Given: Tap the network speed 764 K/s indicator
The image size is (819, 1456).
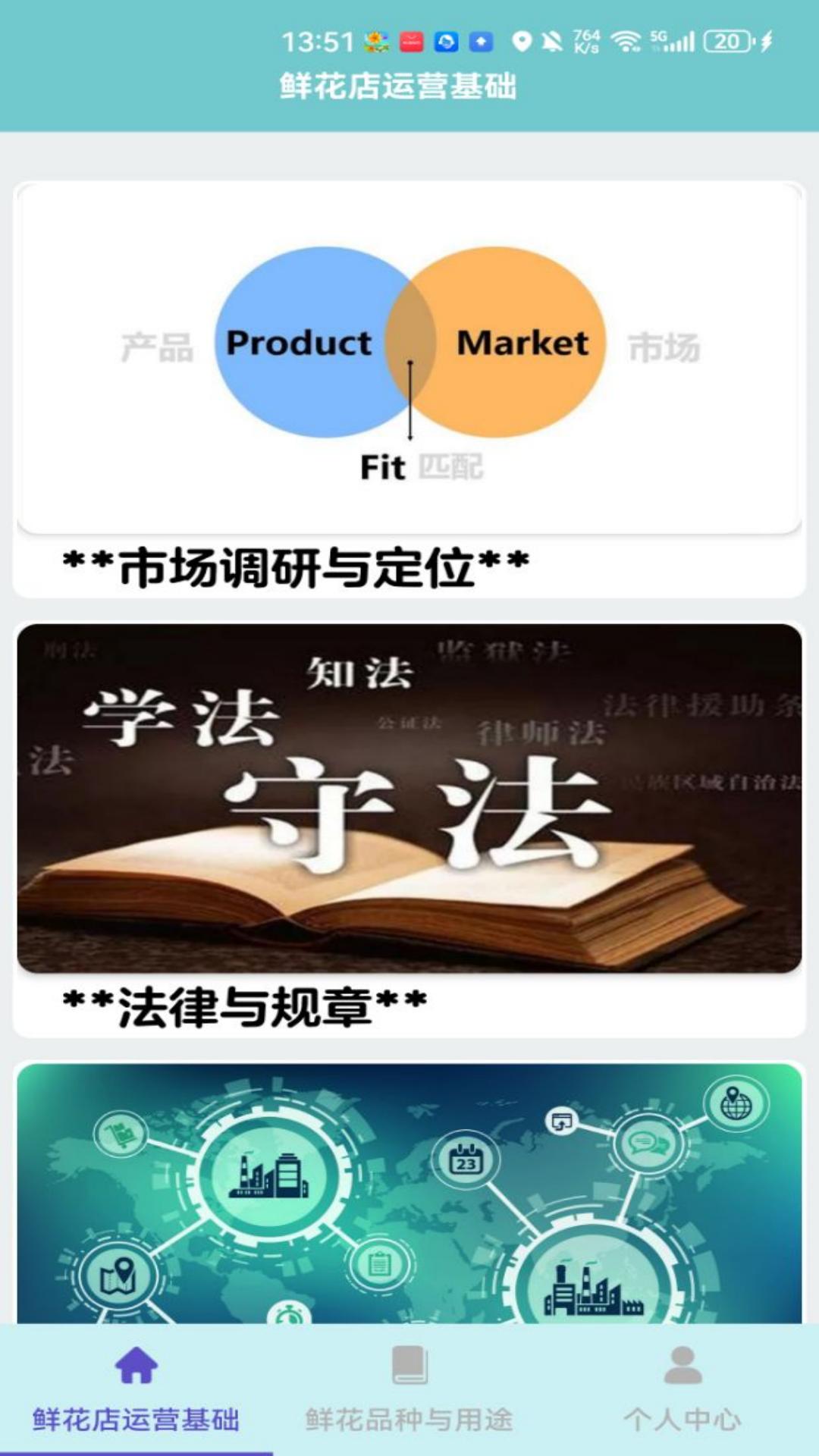Looking at the screenshot, I should coord(586,42).
